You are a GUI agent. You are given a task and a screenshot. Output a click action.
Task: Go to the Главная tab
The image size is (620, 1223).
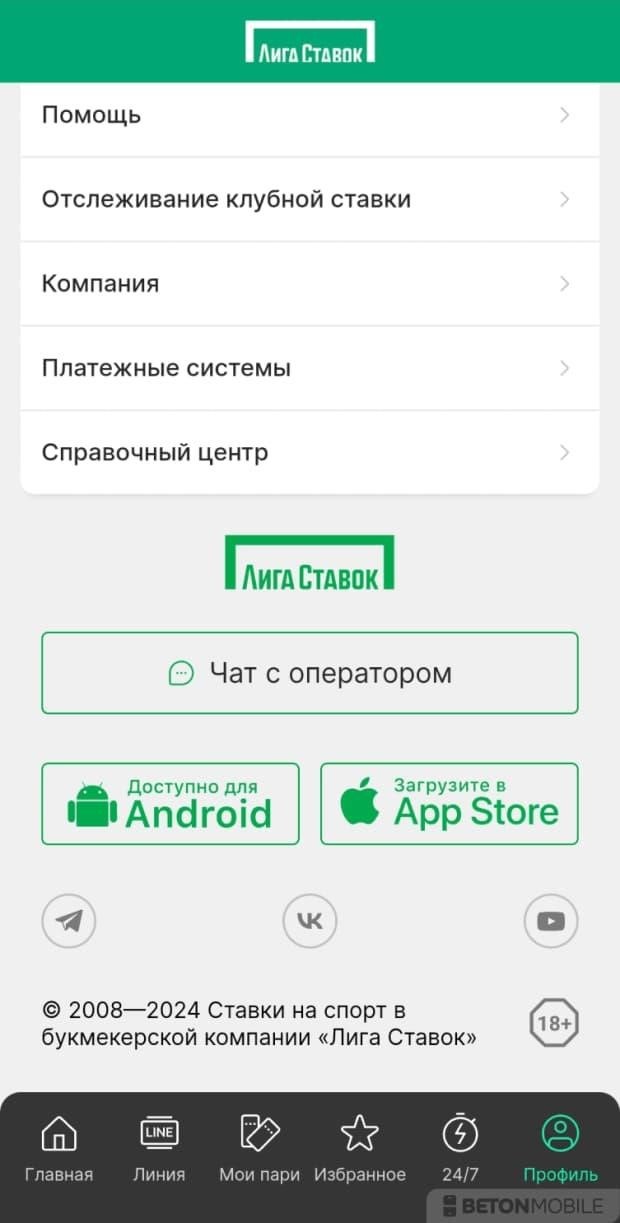tap(59, 1148)
